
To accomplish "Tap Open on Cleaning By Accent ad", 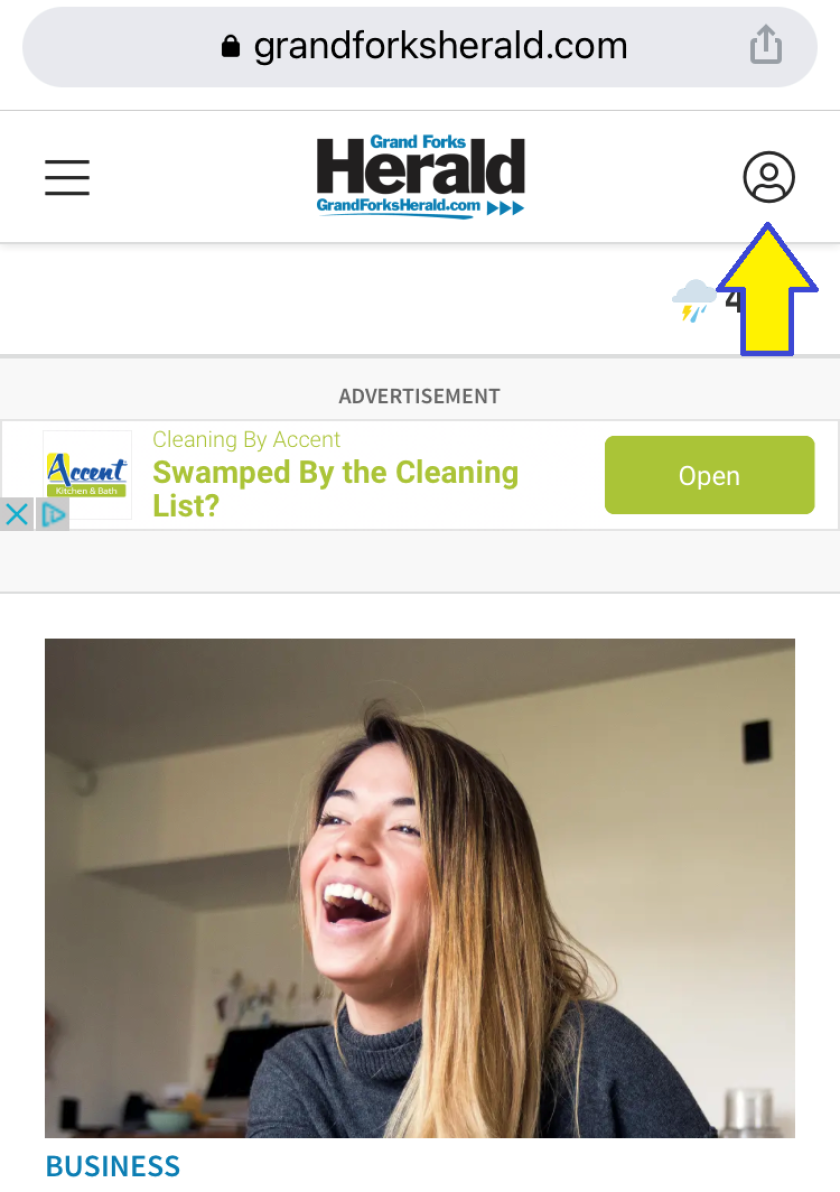I will [709, 475].
